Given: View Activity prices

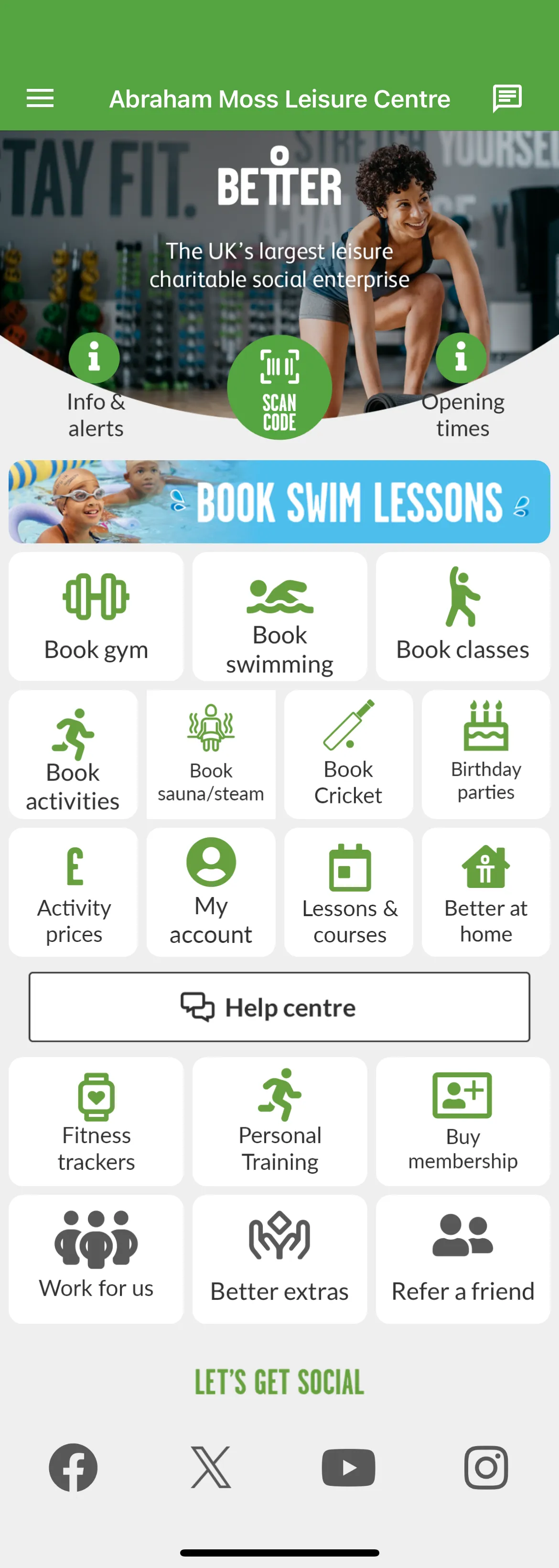Looking at the screenshot, I should (74, 891).
